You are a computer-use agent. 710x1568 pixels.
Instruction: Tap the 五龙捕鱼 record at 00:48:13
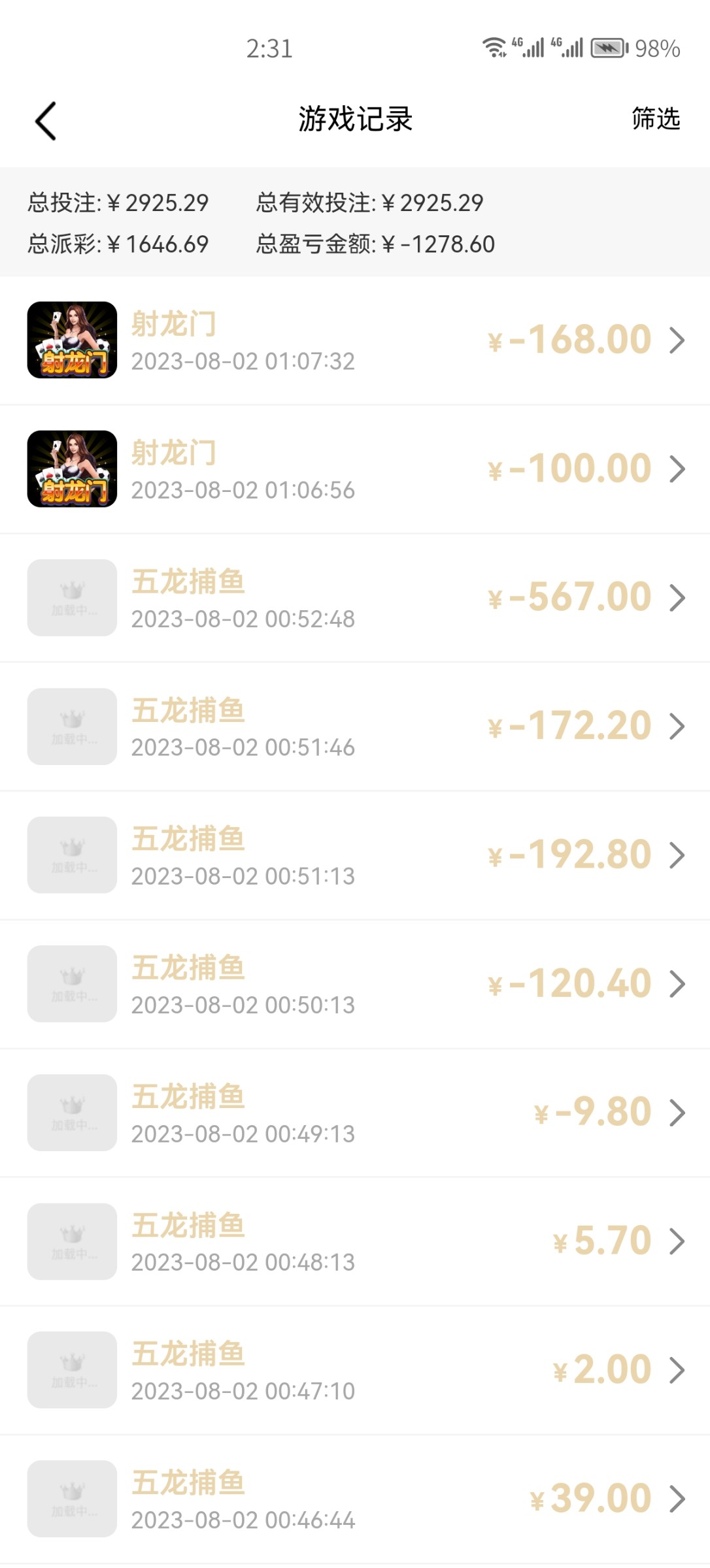(355, 1241)
